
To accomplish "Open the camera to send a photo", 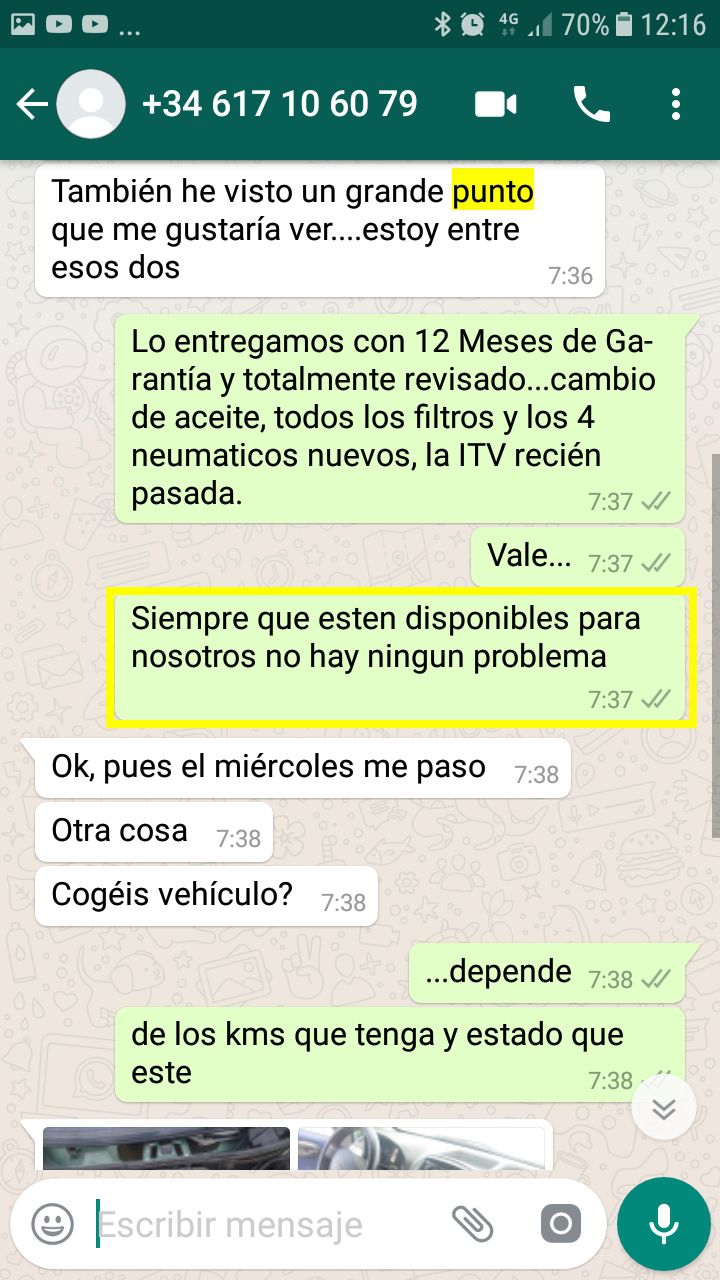I will click(x=561, y=1224).
